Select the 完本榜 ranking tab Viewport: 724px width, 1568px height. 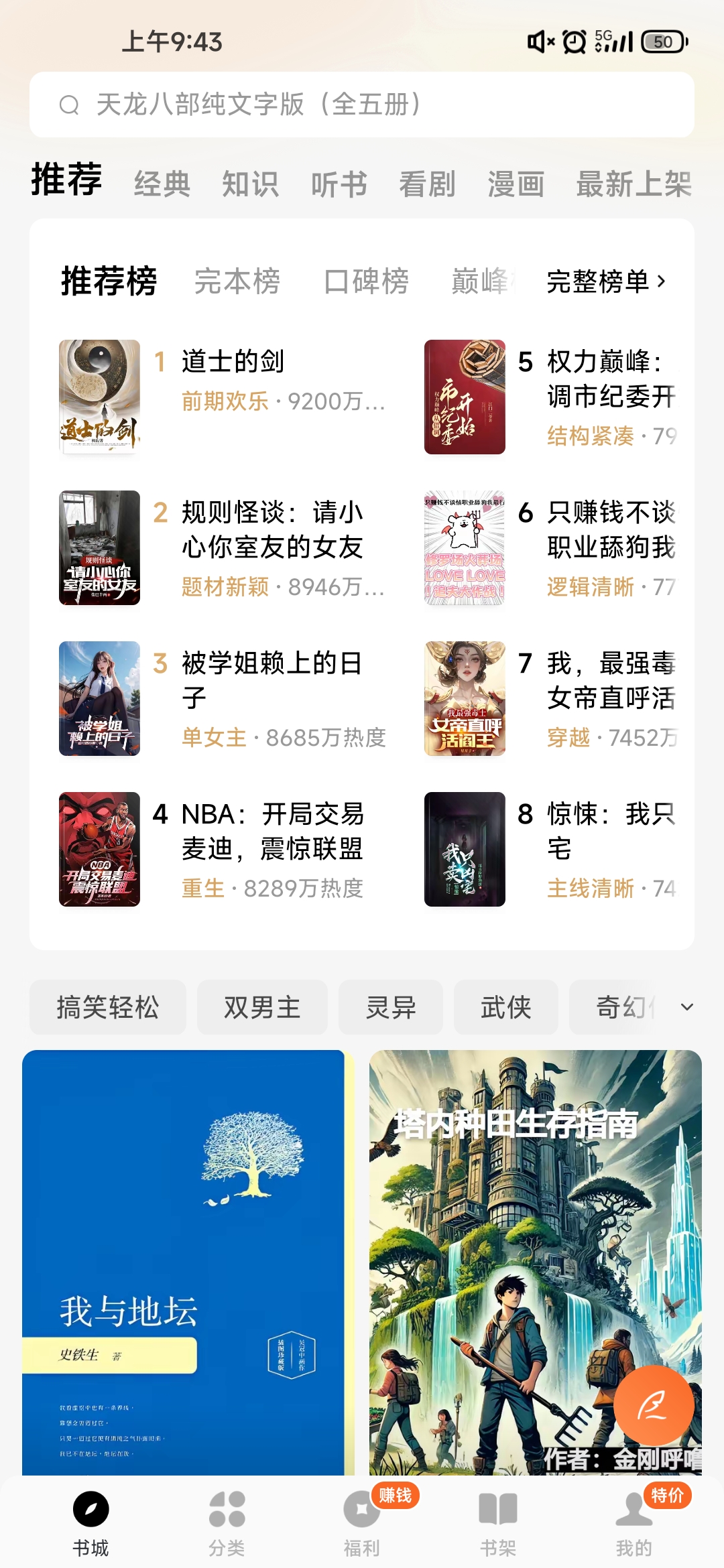[237, 281]
